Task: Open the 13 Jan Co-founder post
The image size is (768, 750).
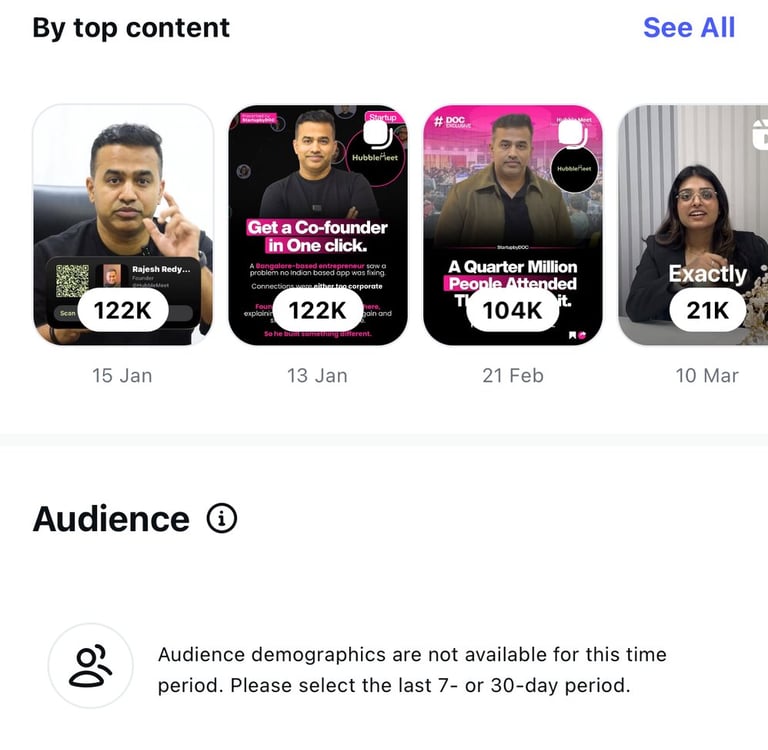Action: click(318, 225)
